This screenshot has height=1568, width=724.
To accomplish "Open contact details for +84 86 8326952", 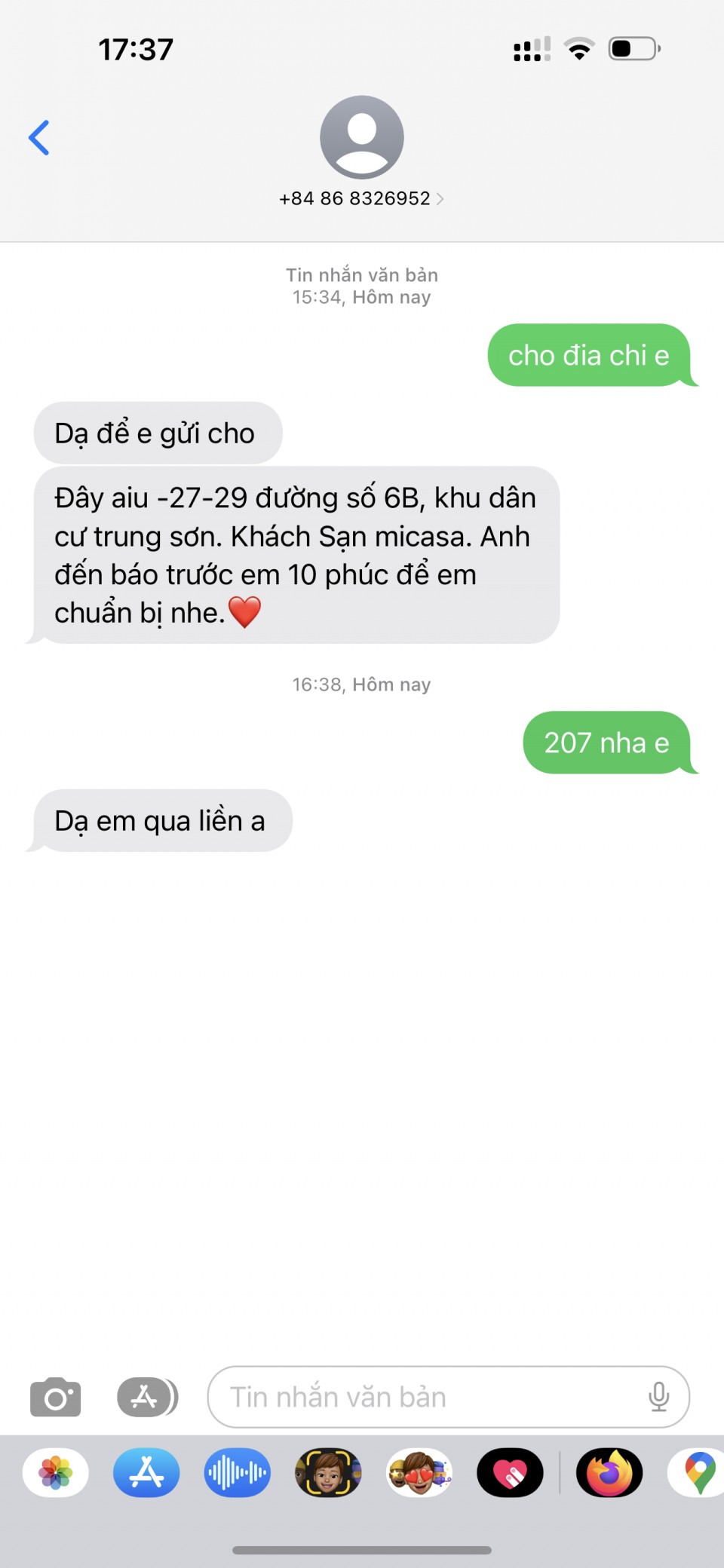I will [x=361, y=198].
